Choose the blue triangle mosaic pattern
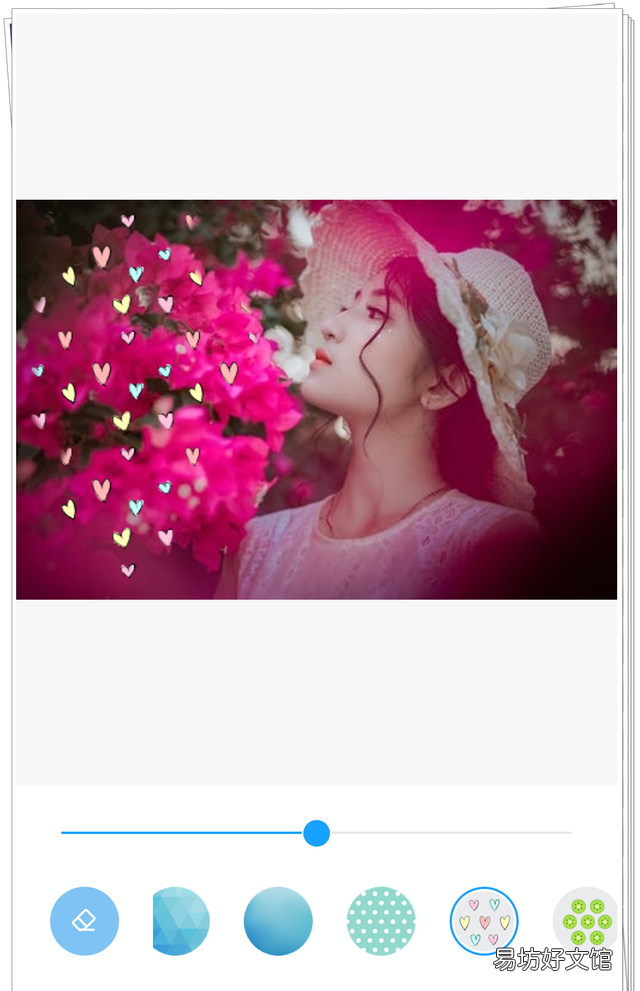This screenshot has width=640, height=991. [181, 921]
